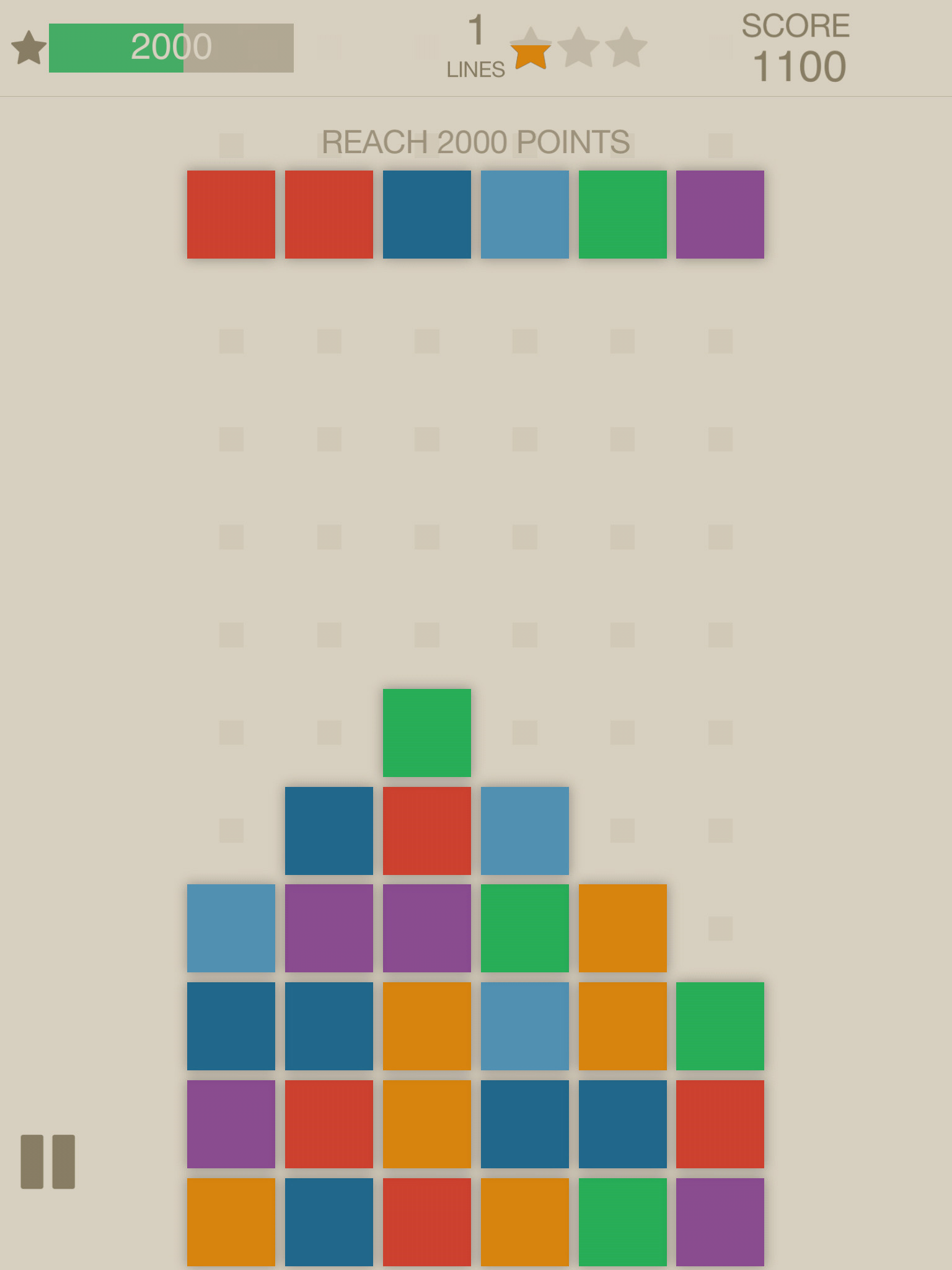Select the green block in the falling row

click(622, 215)
